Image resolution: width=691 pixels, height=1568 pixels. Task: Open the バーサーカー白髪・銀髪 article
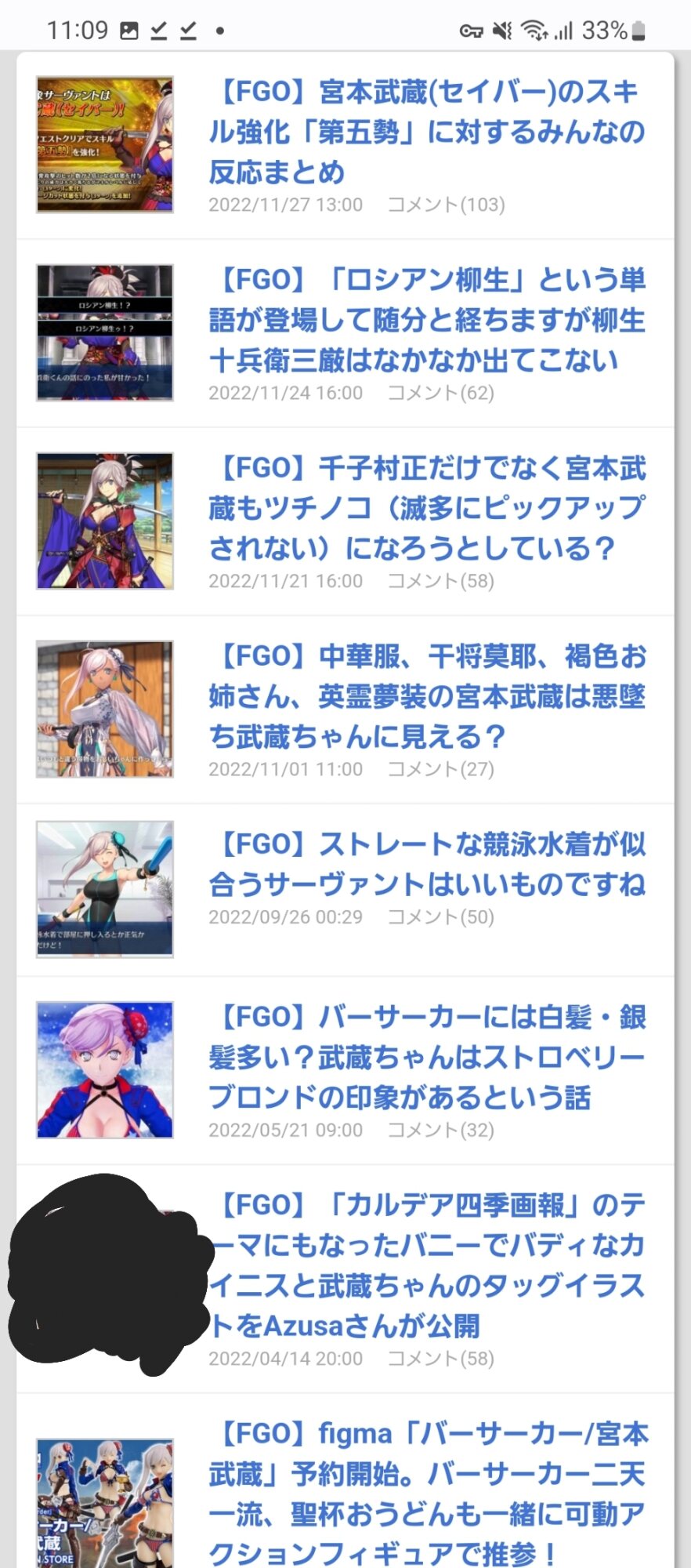click(x=427, y=1057)
